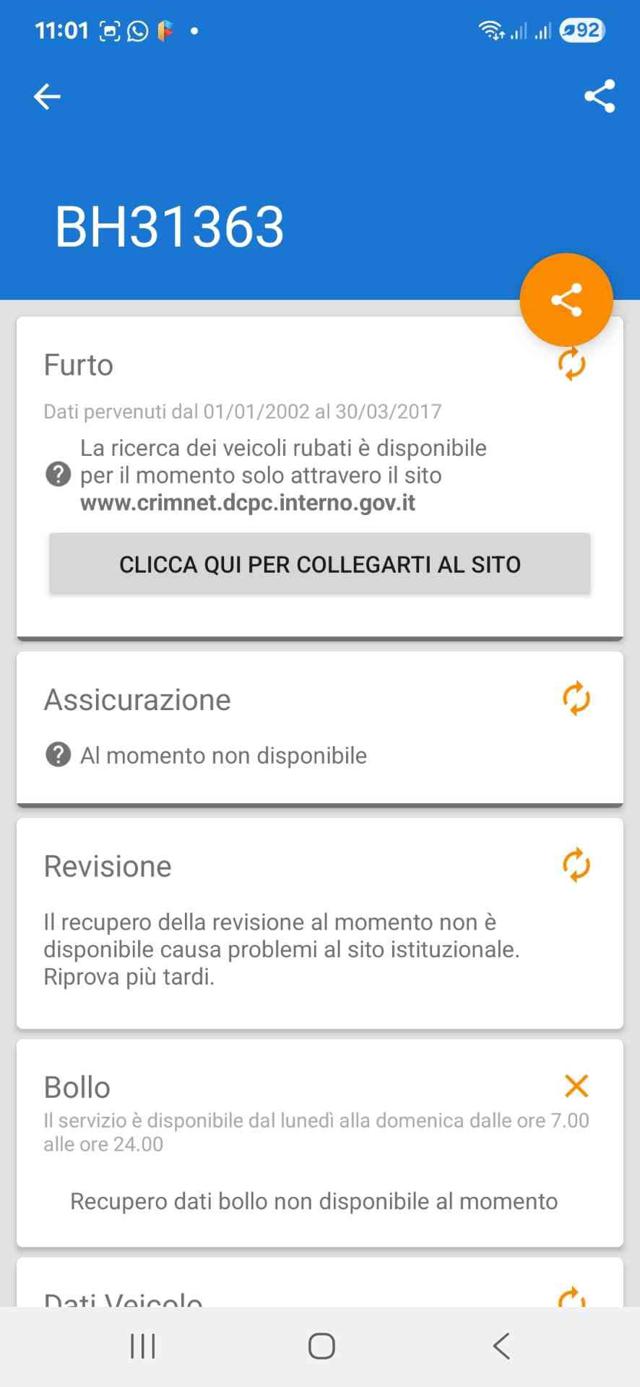640x1387 pixels.
Task: Go back using the top arrow
Action: (x=47, y=96)
